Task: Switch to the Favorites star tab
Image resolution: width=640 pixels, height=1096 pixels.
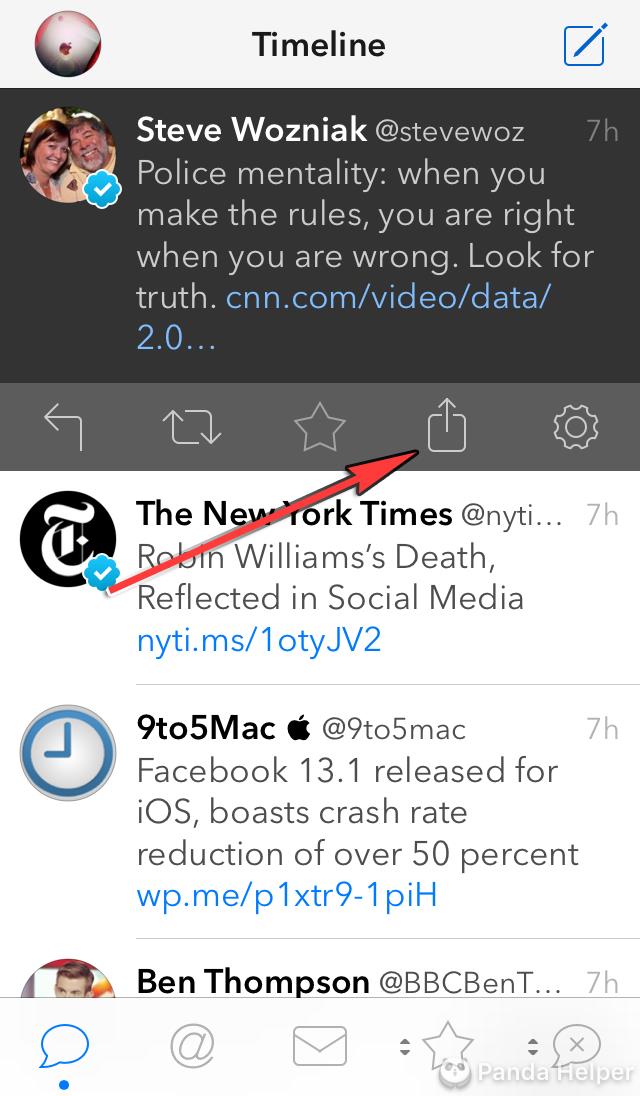Action: [448, 1046]
